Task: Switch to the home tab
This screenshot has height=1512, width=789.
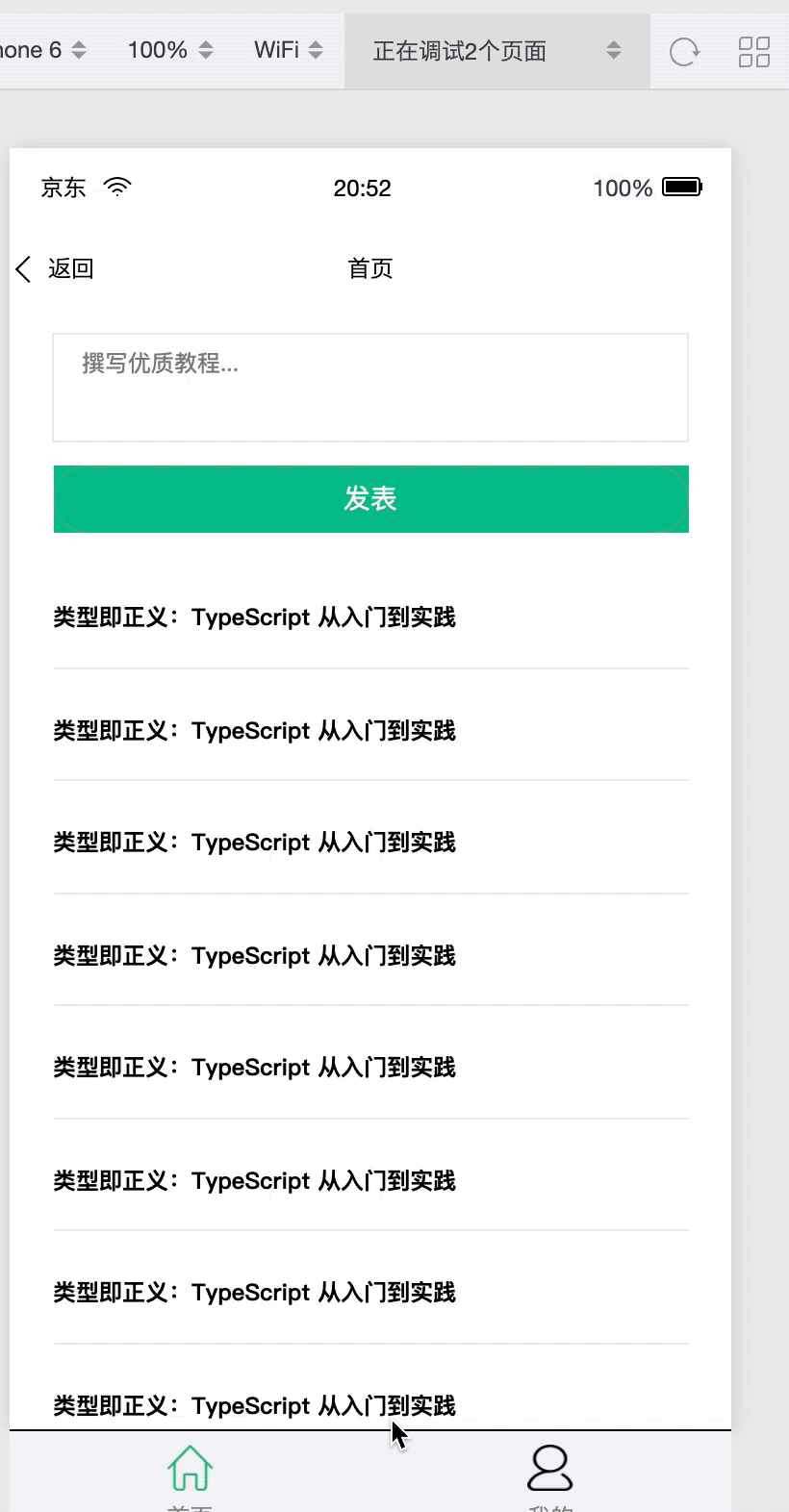Action: point(191,1472)
